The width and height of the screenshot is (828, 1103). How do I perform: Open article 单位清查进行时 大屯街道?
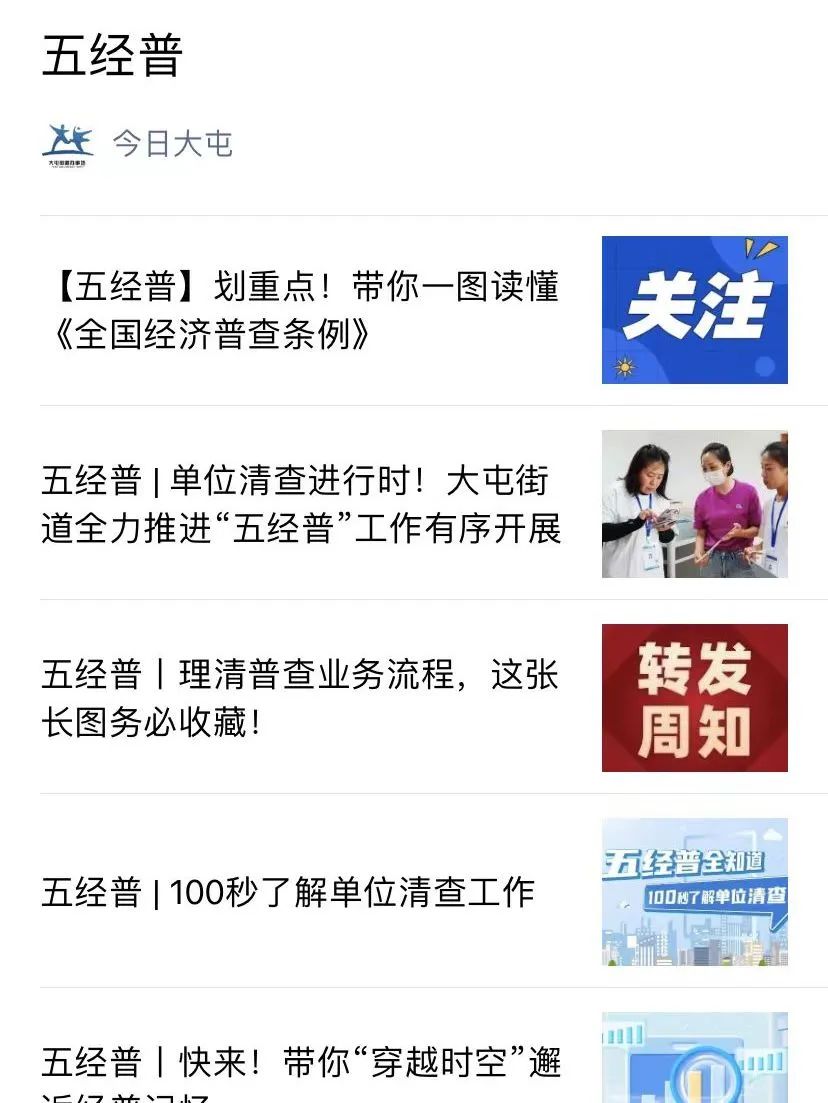click(x=300, y=504)
